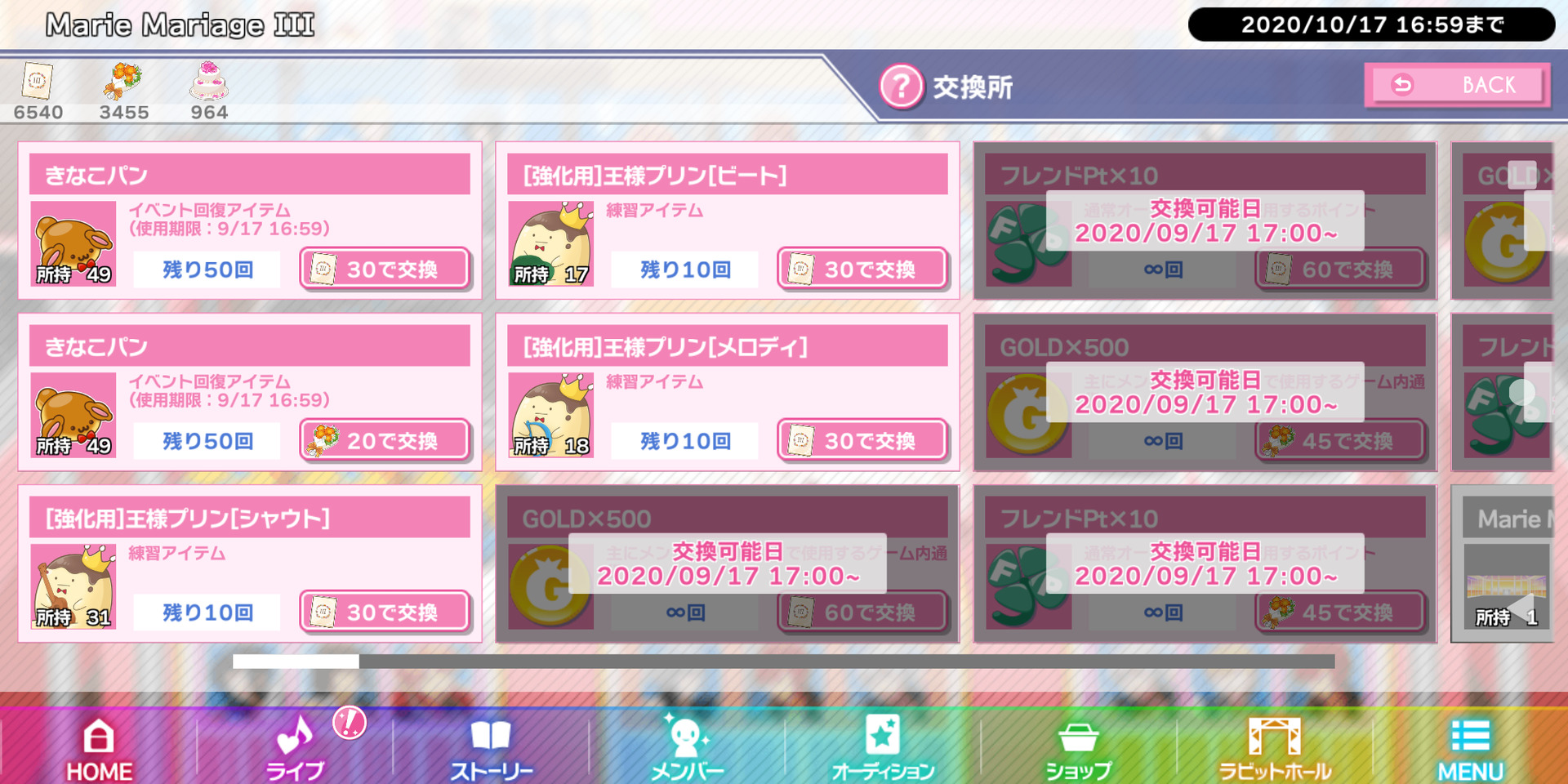The image size is (1568, 784).
Task: Tap the horizontal scrollbar under the item list
Action: (784, 661)
